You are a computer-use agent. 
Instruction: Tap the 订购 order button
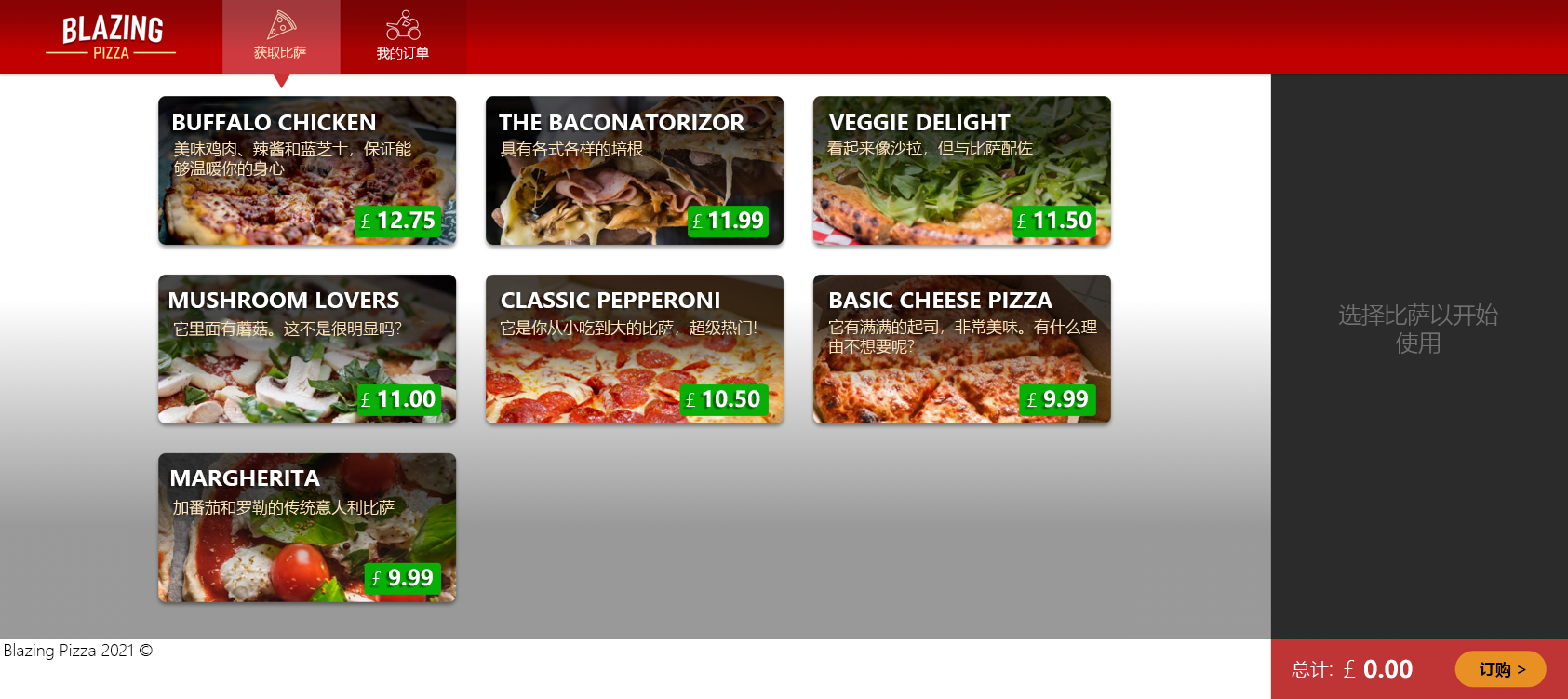click(1500, 669)
